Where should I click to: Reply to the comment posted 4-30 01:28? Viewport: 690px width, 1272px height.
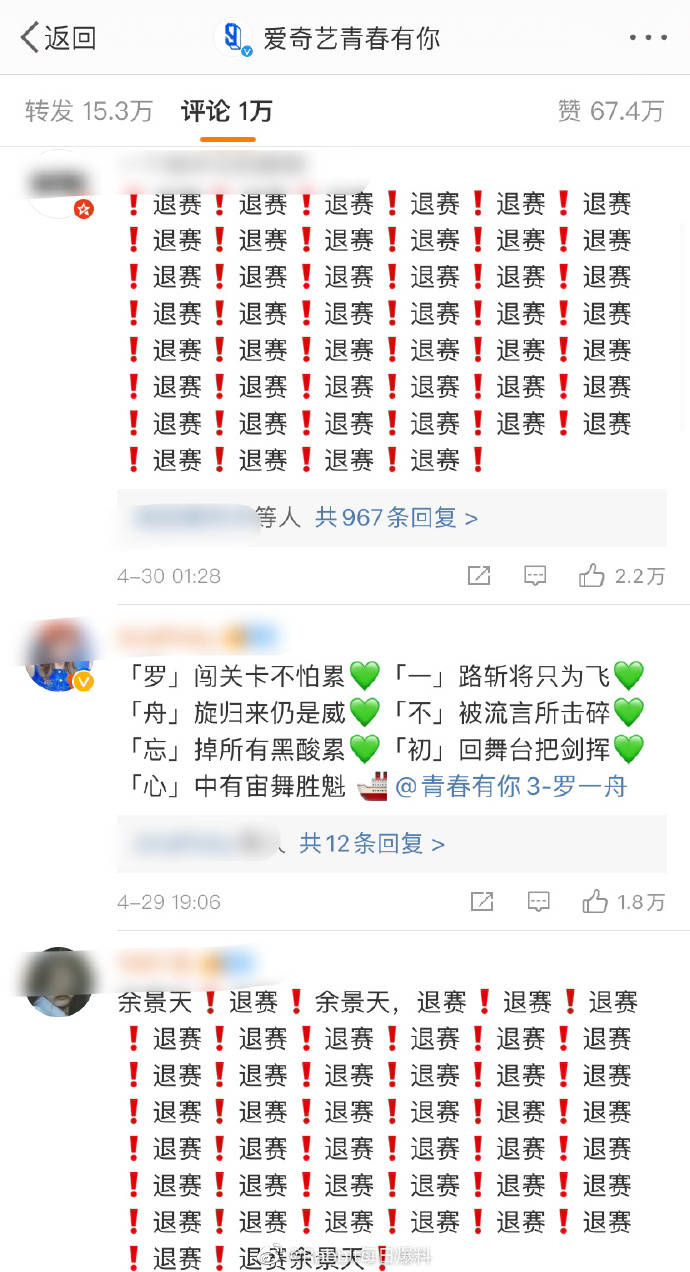point(535,575)
